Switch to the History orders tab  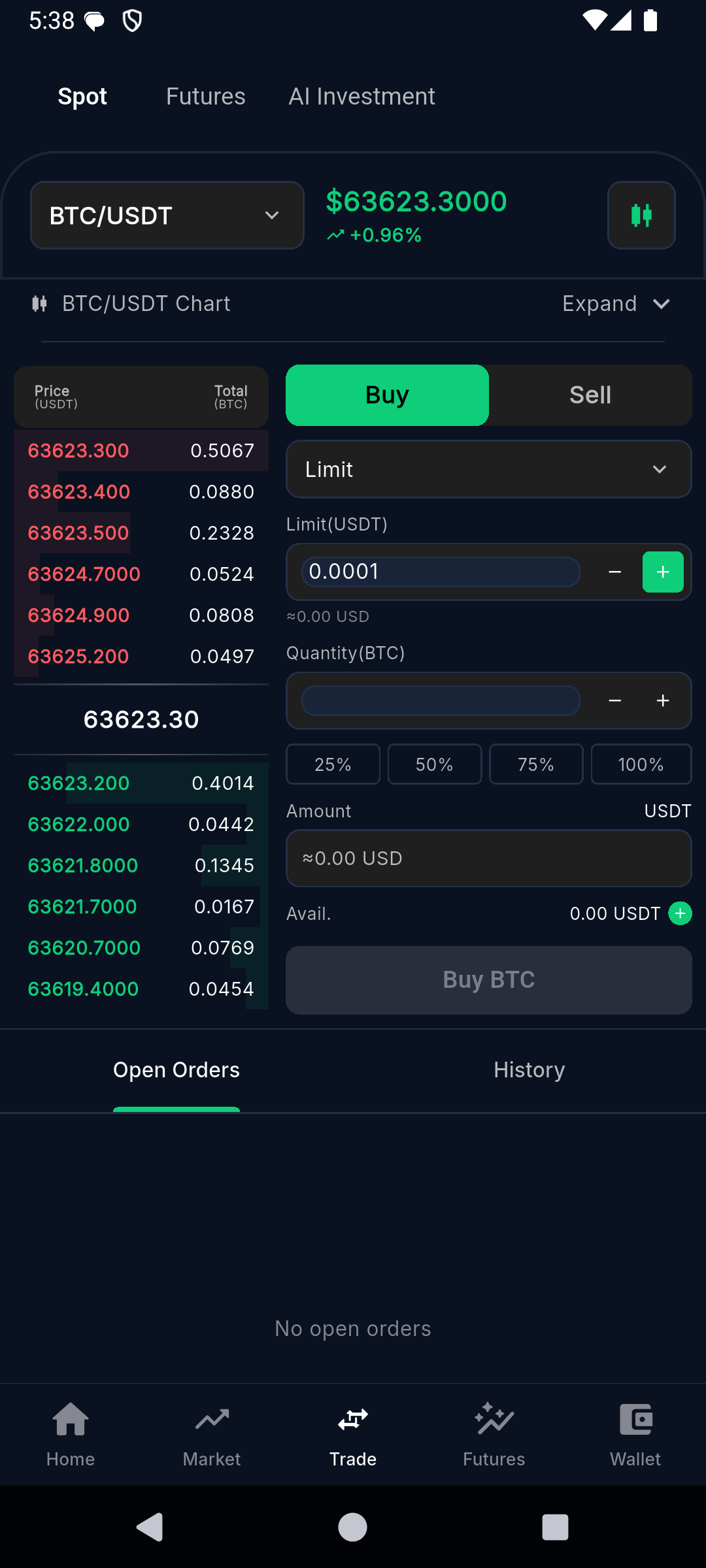pos(529,1070)
